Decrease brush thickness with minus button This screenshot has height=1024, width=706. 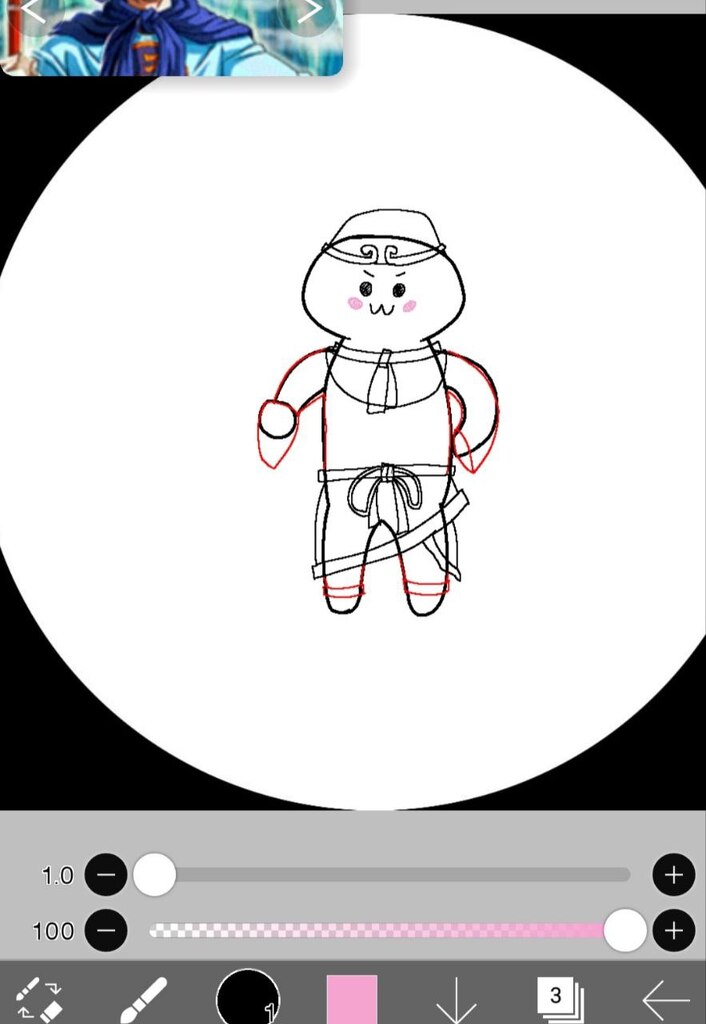(106, 875)
